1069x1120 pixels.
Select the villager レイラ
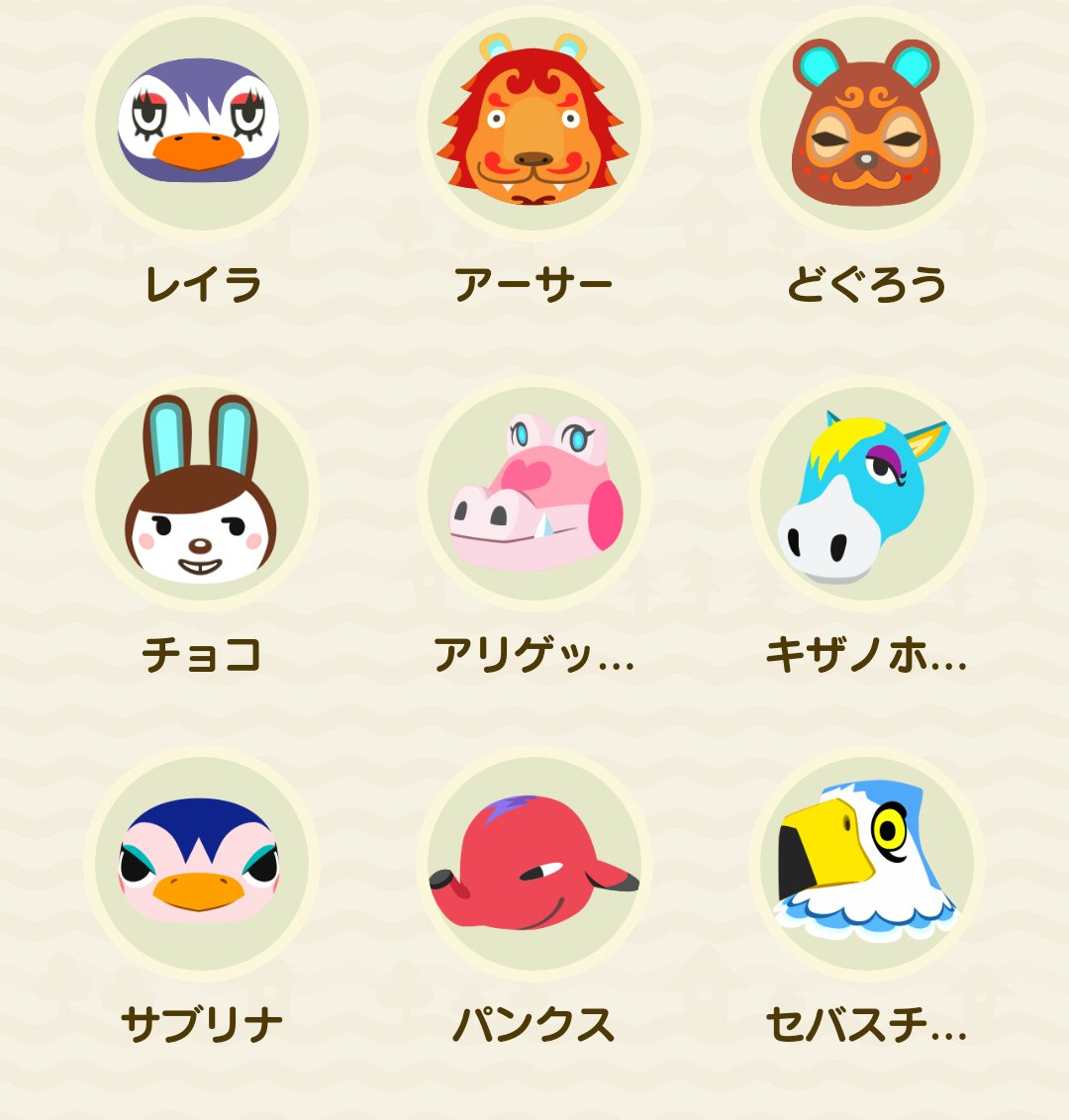(202, 124)
